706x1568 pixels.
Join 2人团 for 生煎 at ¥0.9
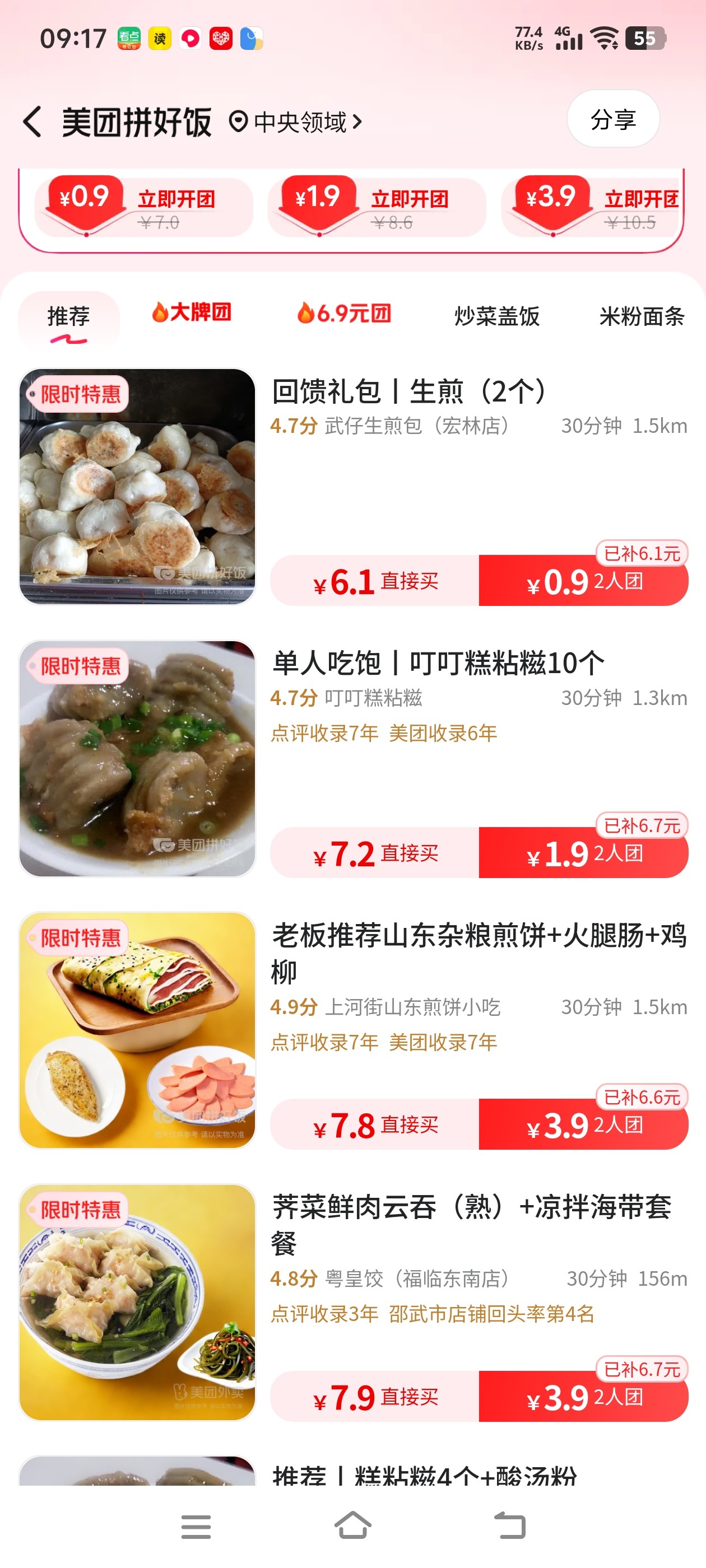pyautogui.click(x=583, y=581)
